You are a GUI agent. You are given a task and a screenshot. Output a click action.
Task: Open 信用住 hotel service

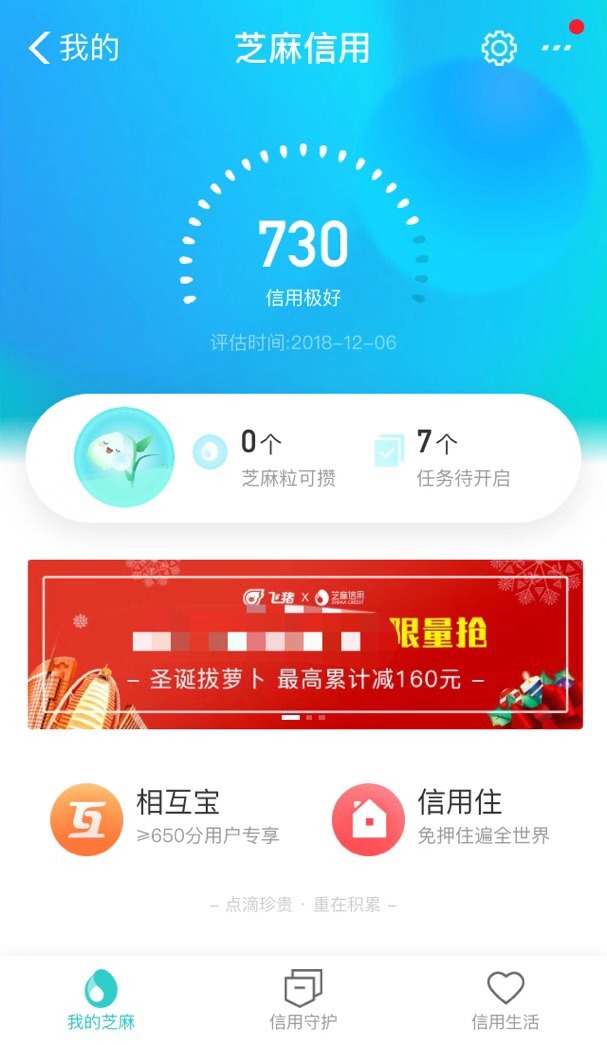[441, 819]
